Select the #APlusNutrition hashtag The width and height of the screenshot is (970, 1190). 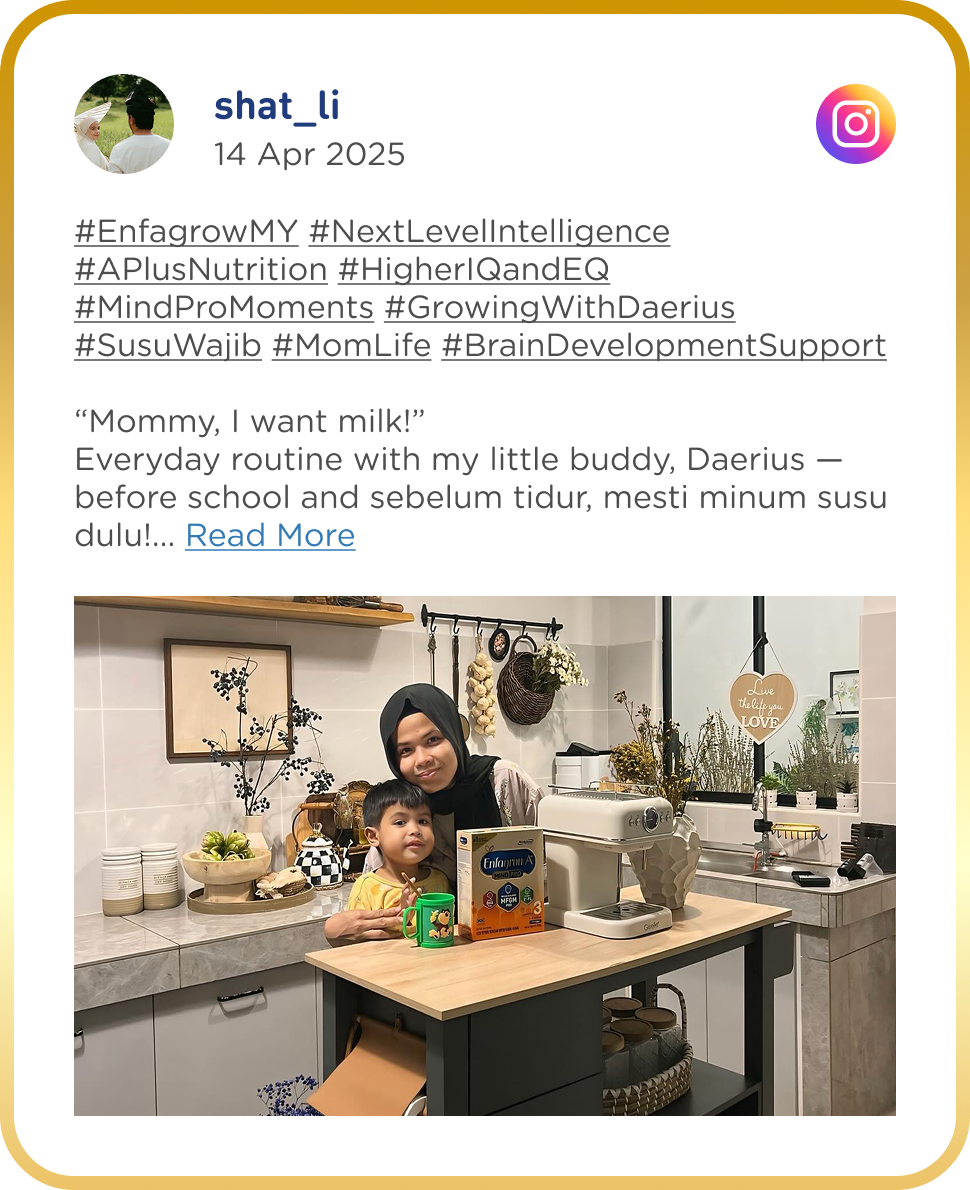pos(201,270)
